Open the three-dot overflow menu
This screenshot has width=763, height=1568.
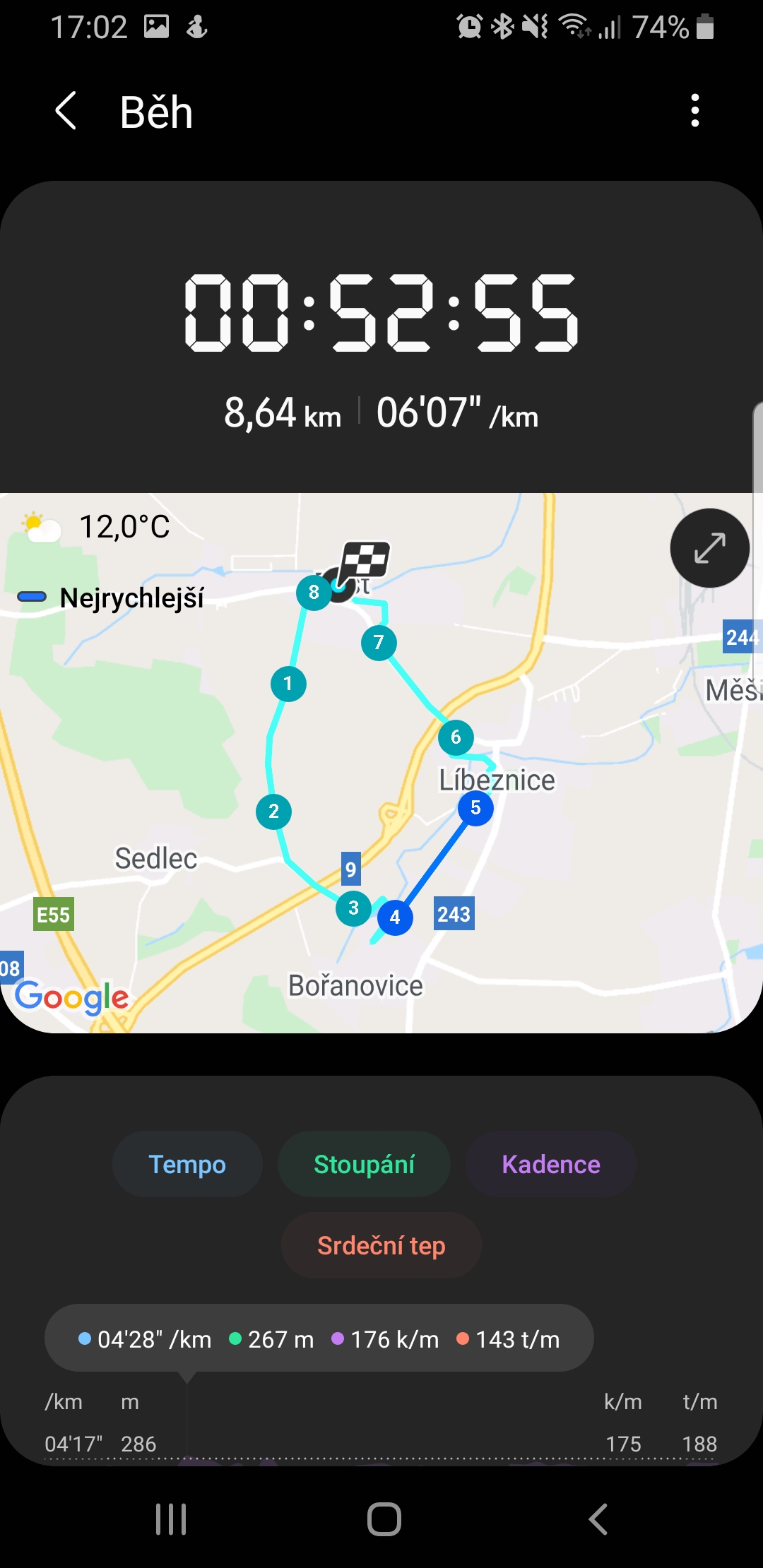pos(695,111)
